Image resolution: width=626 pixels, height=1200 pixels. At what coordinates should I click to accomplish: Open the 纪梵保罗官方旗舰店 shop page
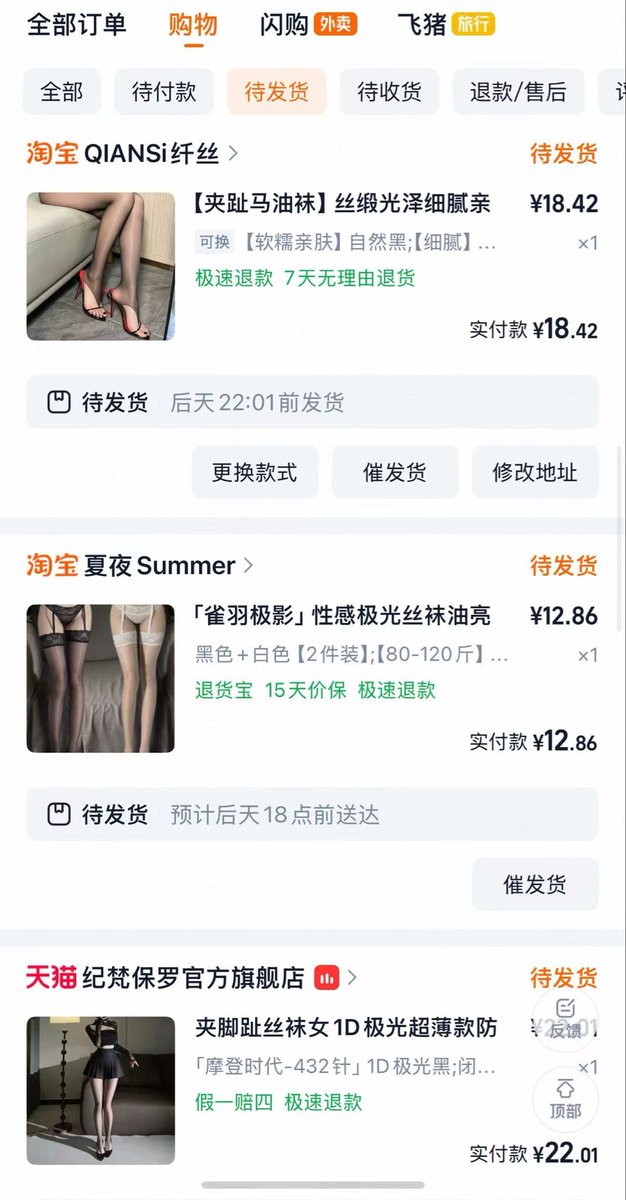coord(191,977)
